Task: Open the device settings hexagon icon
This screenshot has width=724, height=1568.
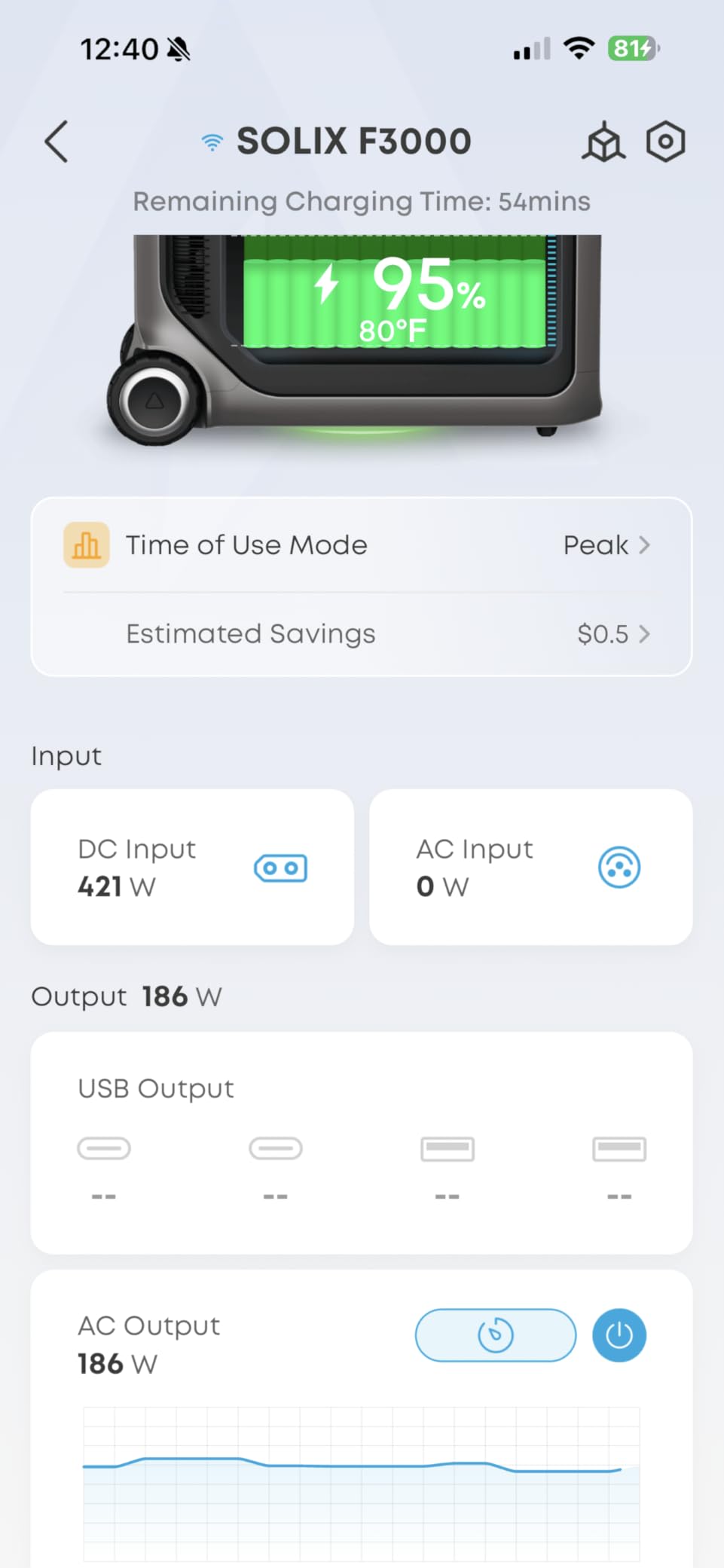Action: pos(665,142)
